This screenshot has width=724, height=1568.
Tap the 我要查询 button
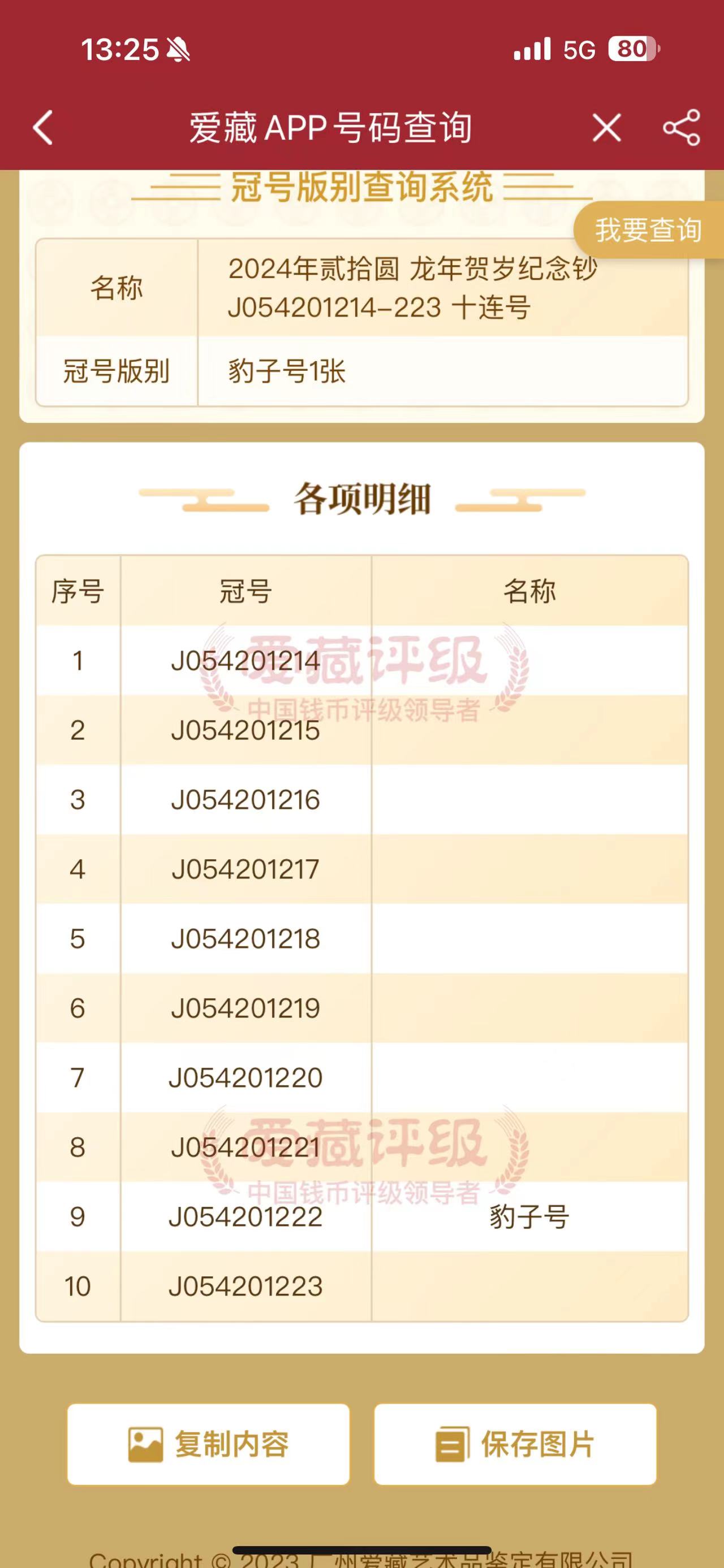(x=649, y=230)
